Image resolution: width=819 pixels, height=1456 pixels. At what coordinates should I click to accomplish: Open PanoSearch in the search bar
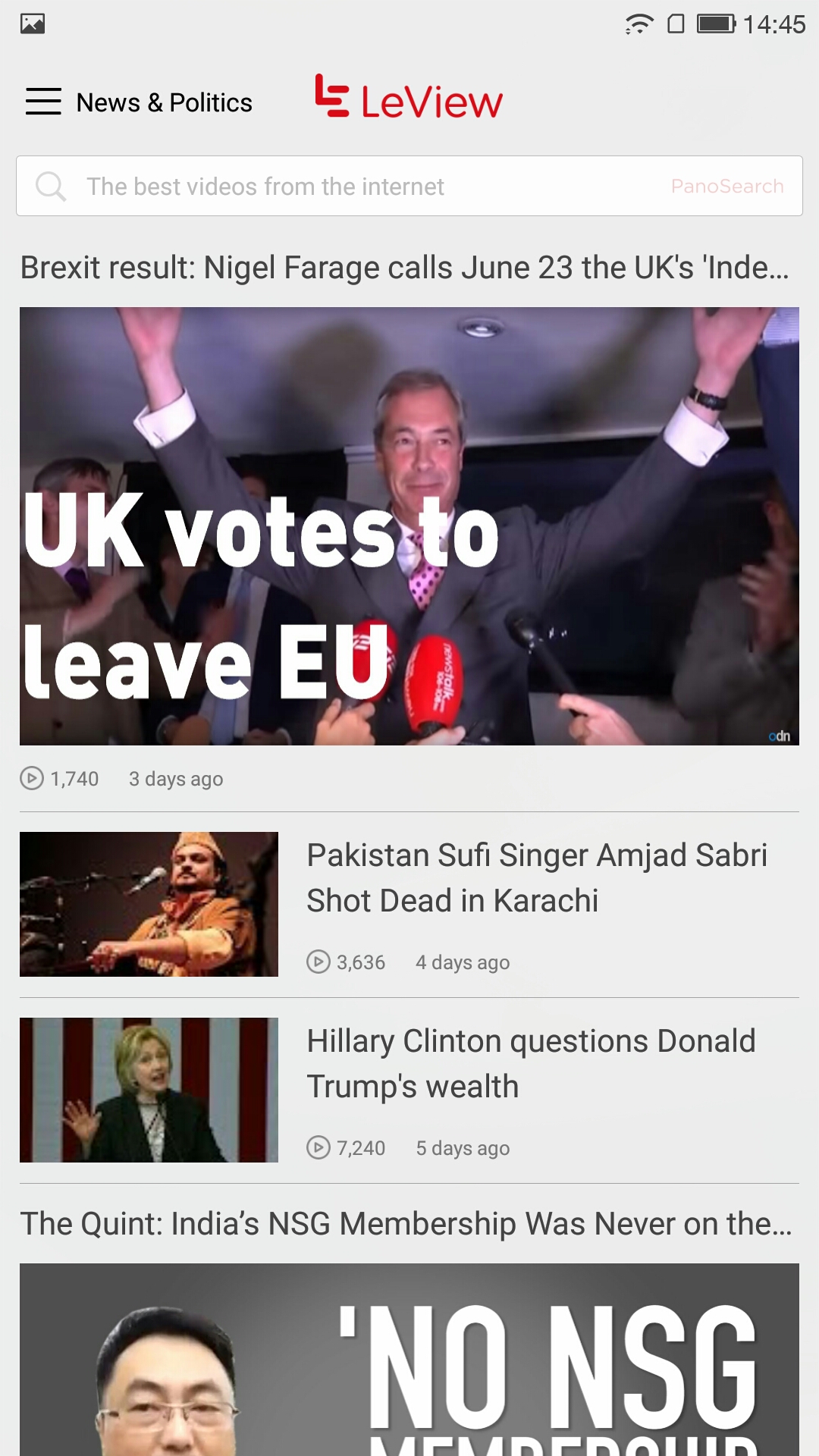point(726,187)
